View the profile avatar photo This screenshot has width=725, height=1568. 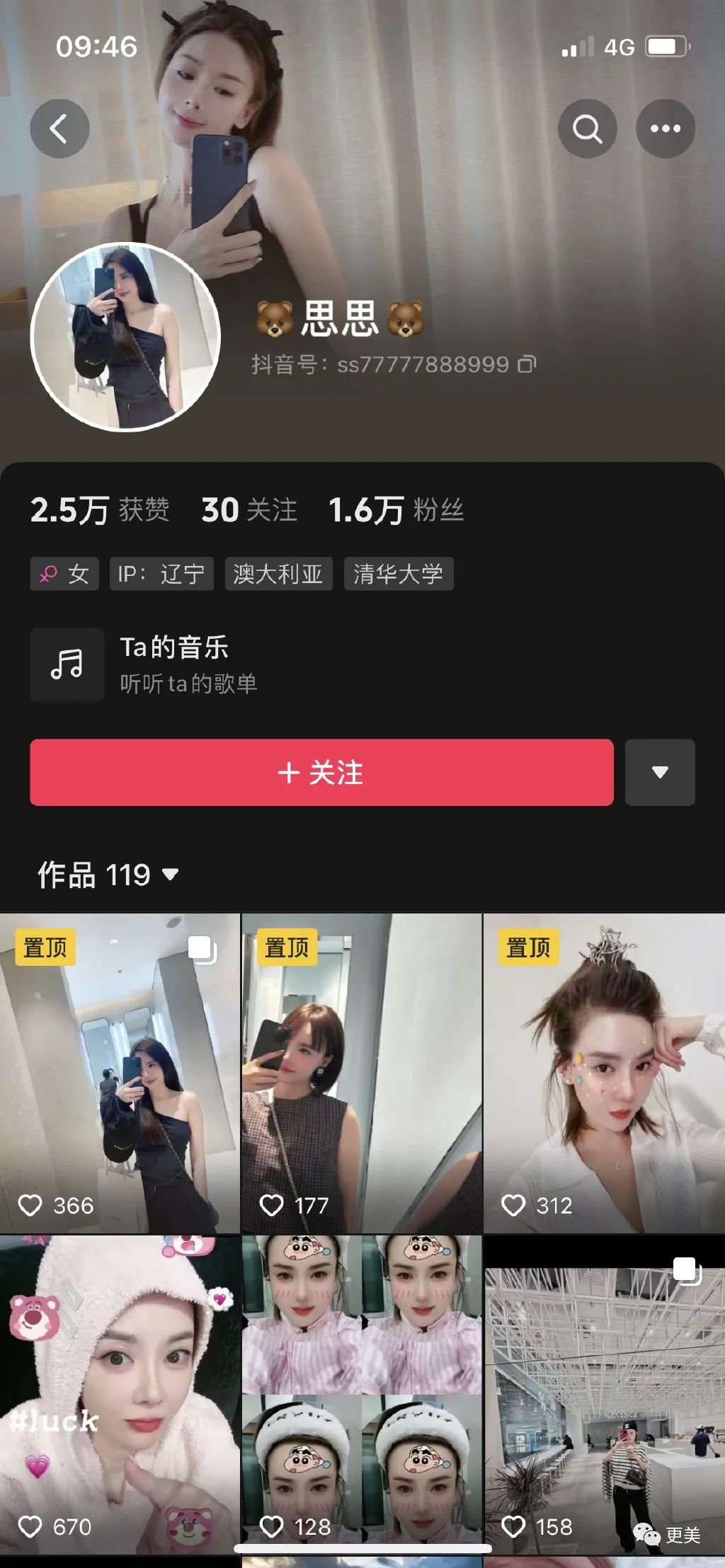click(125, 338)
